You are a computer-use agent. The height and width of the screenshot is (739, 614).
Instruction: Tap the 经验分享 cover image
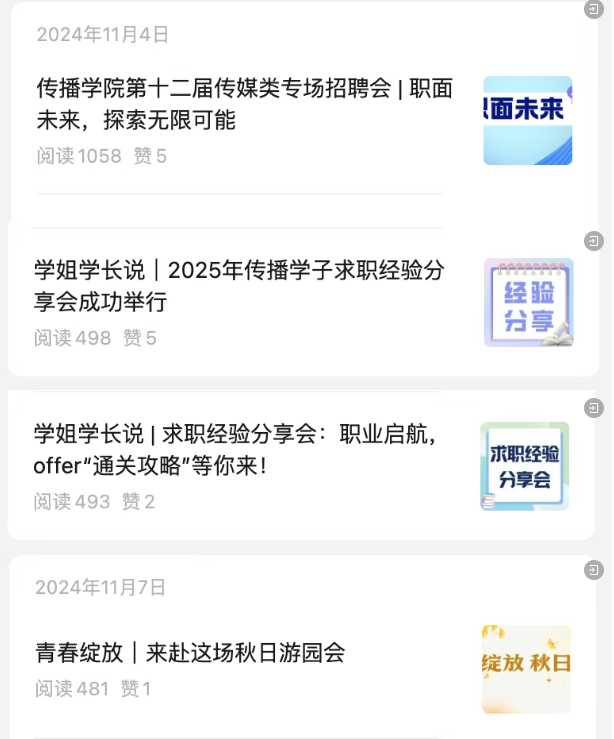(x=528, y=302)
